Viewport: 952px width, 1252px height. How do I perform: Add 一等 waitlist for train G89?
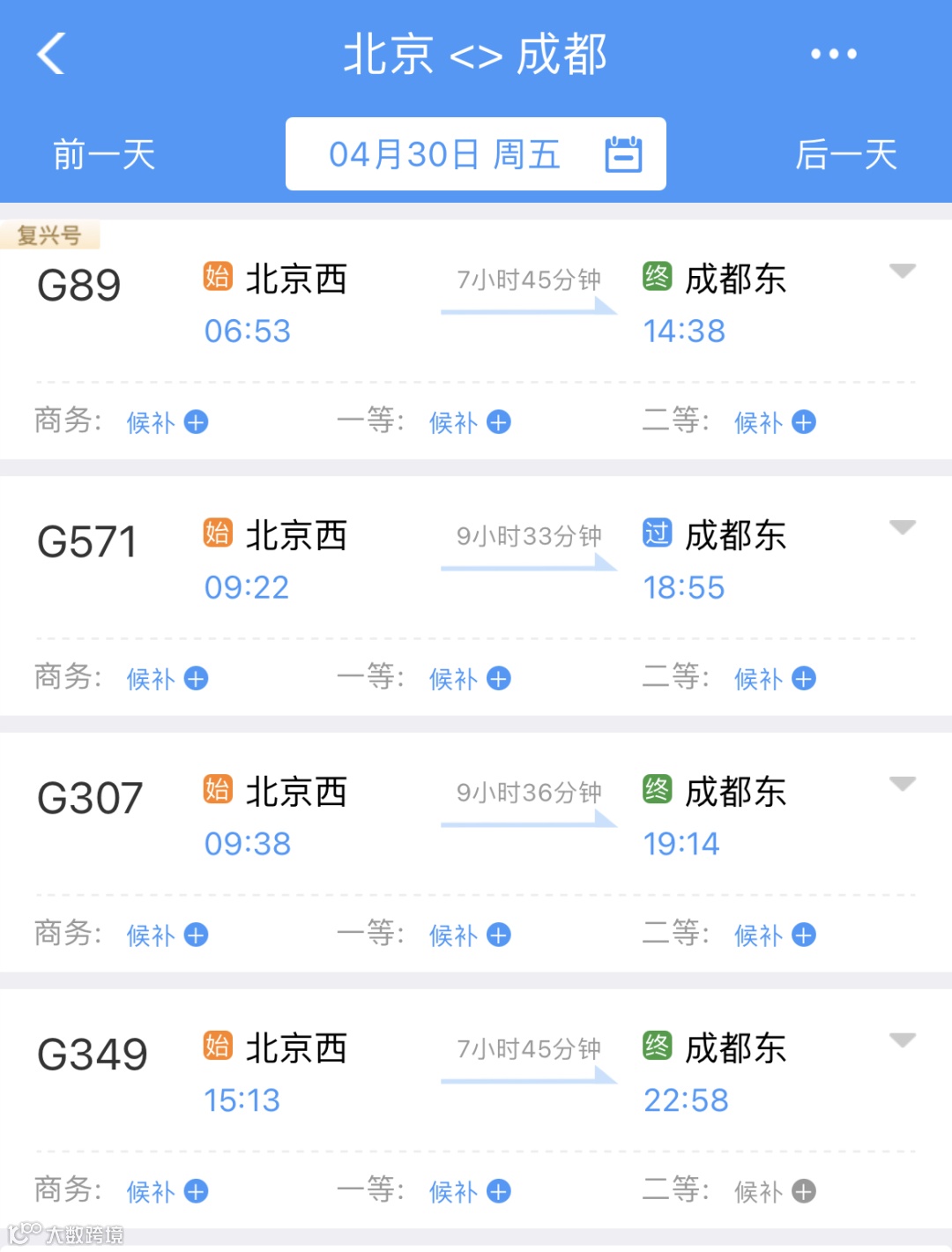point(499,422)
